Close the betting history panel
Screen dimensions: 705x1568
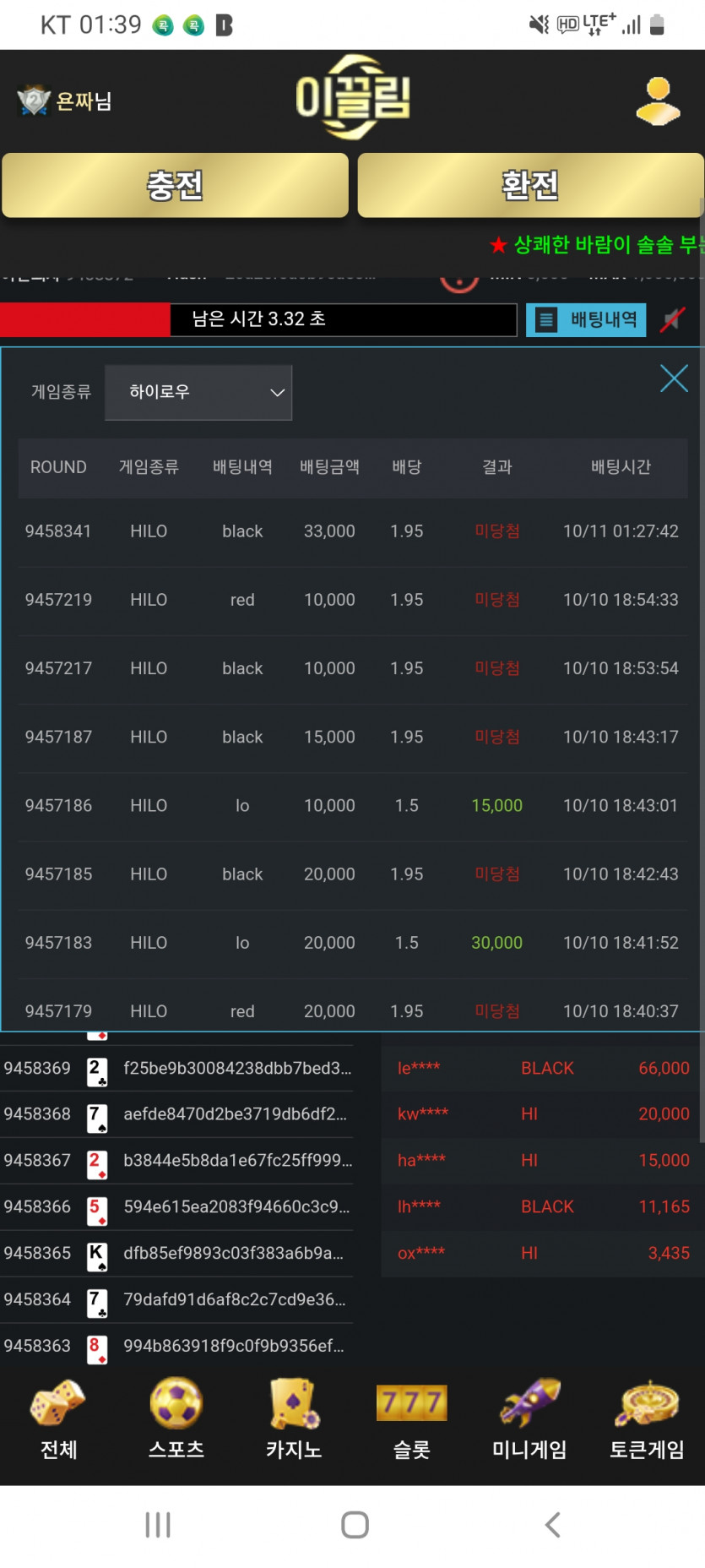coord(674,378)
